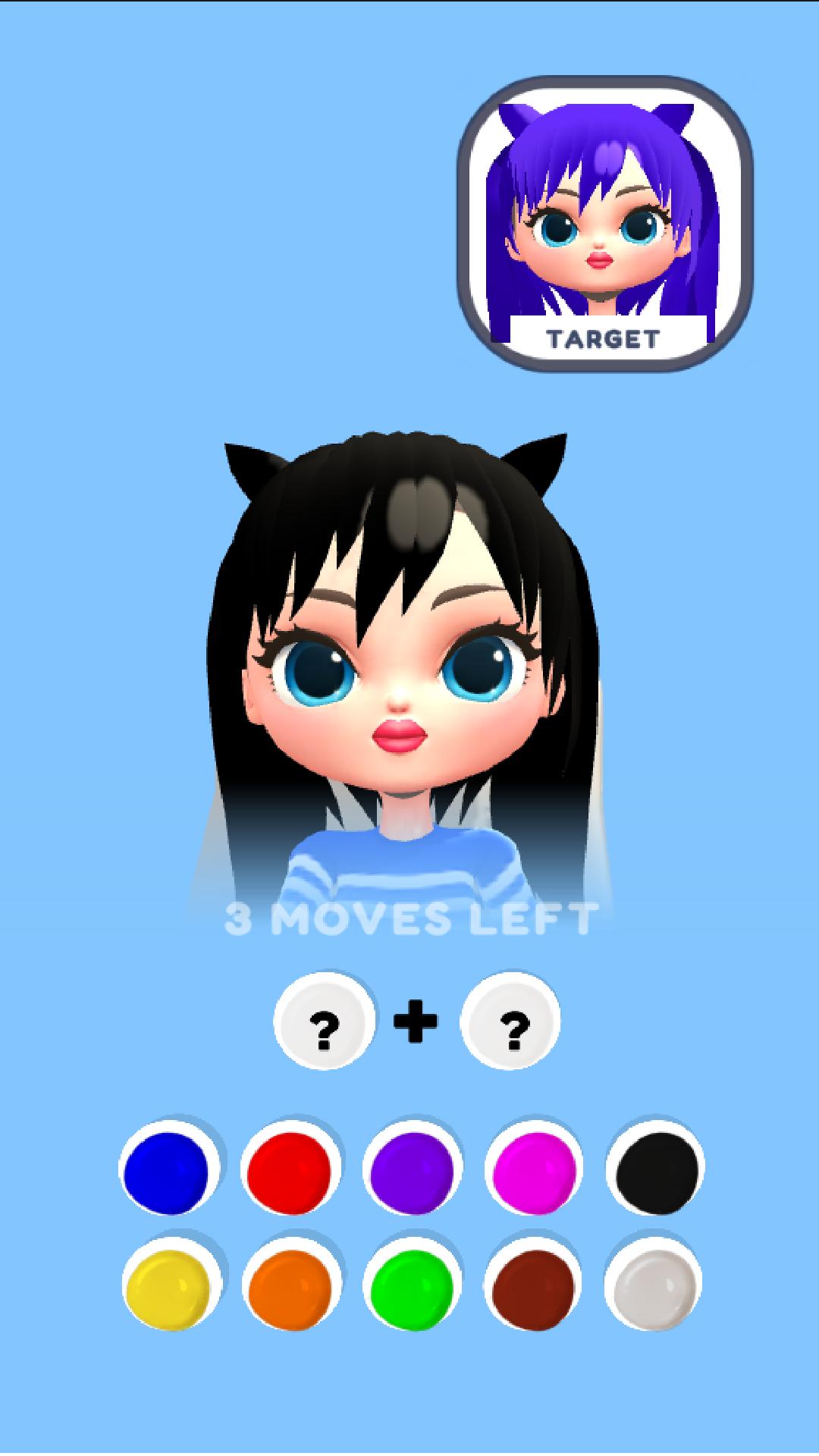Pick the red paint color
The image size is (819, 1456).
pos(290,1168)
